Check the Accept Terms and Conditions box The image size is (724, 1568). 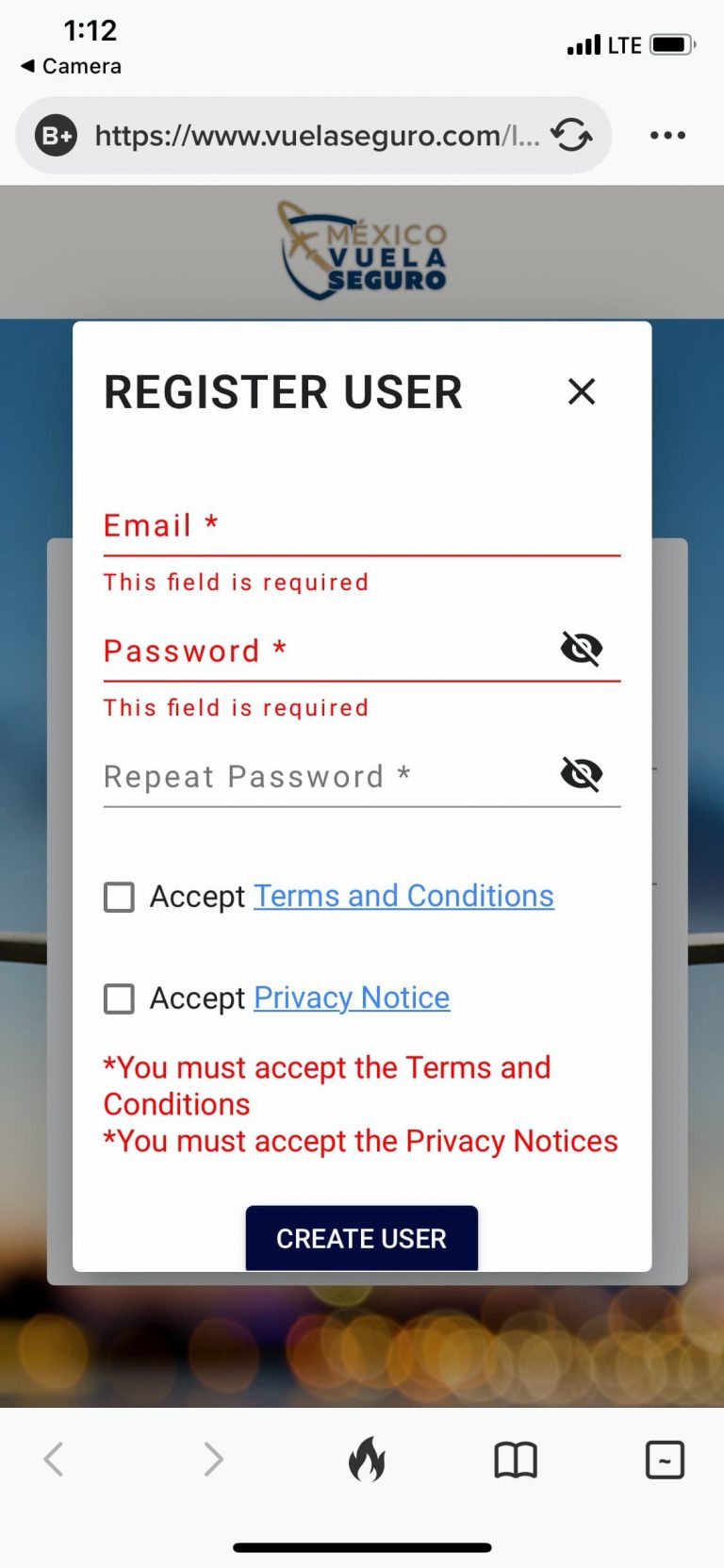click(x=119, y=897)
